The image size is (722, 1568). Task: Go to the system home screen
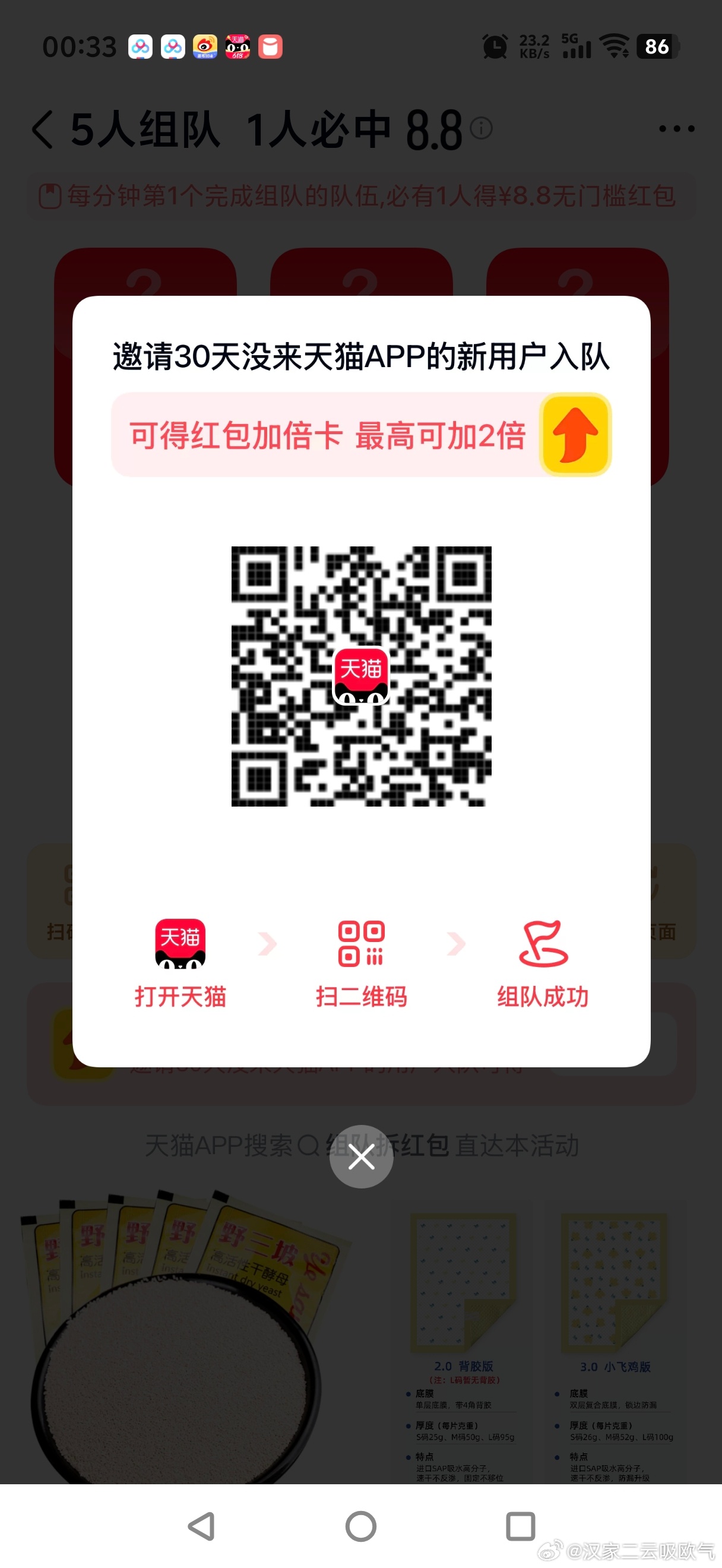click(x=360, y=1526)
